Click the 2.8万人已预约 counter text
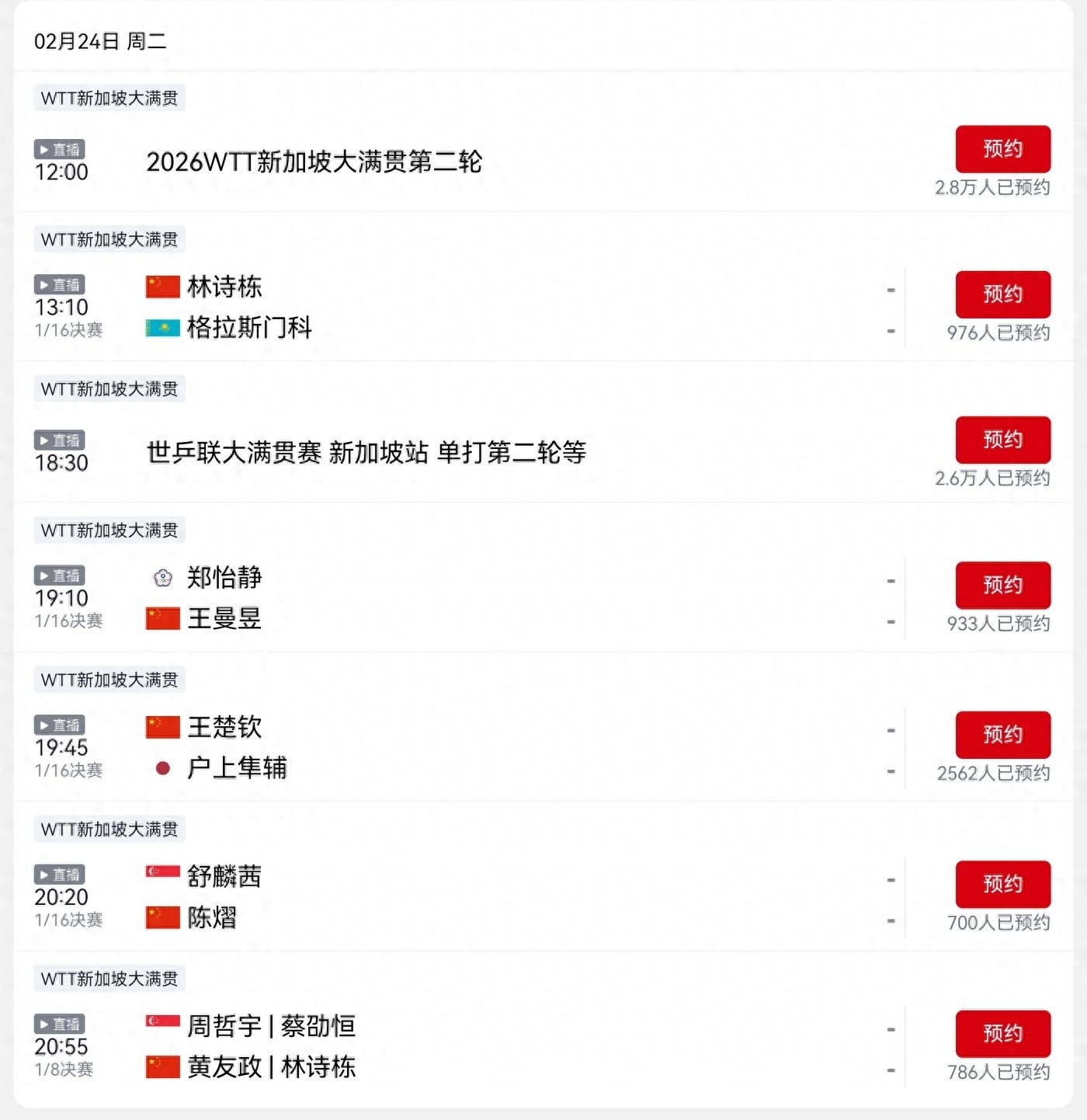The image size is (1087, 1120). point(991,186)
